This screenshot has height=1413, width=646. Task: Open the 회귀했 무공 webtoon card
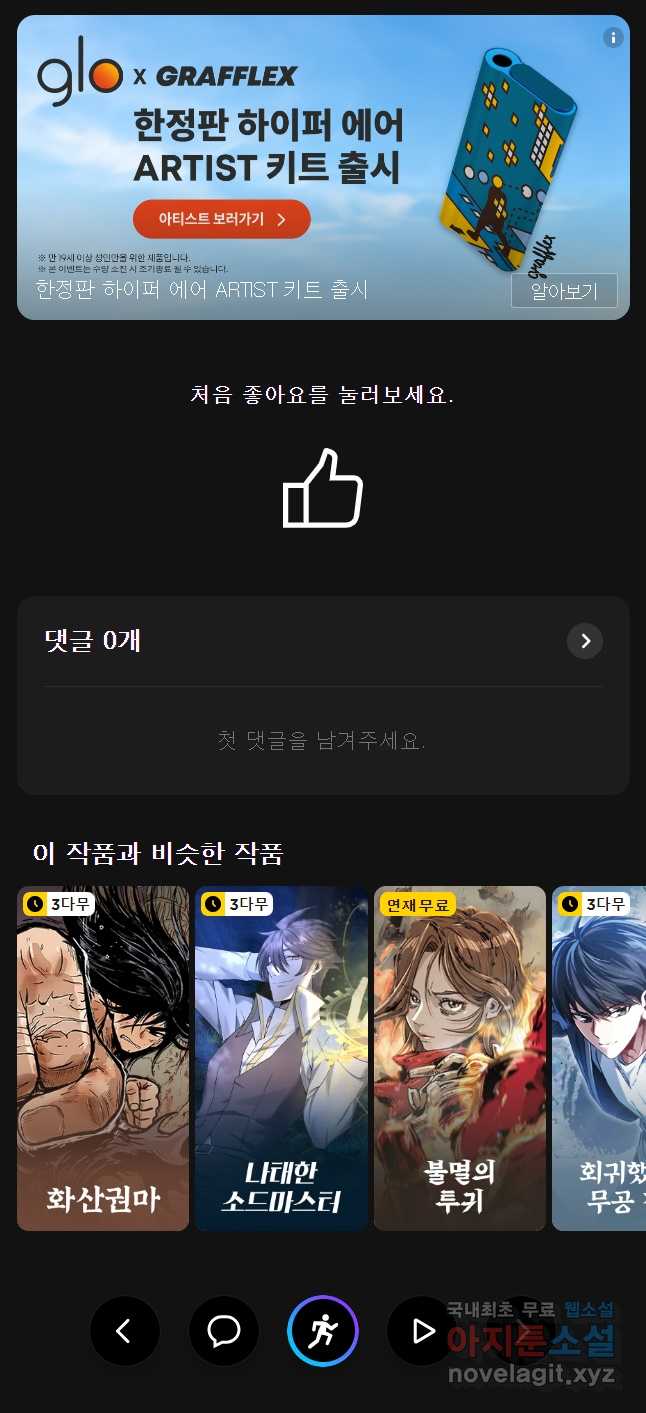click(x=600, y=1058)
